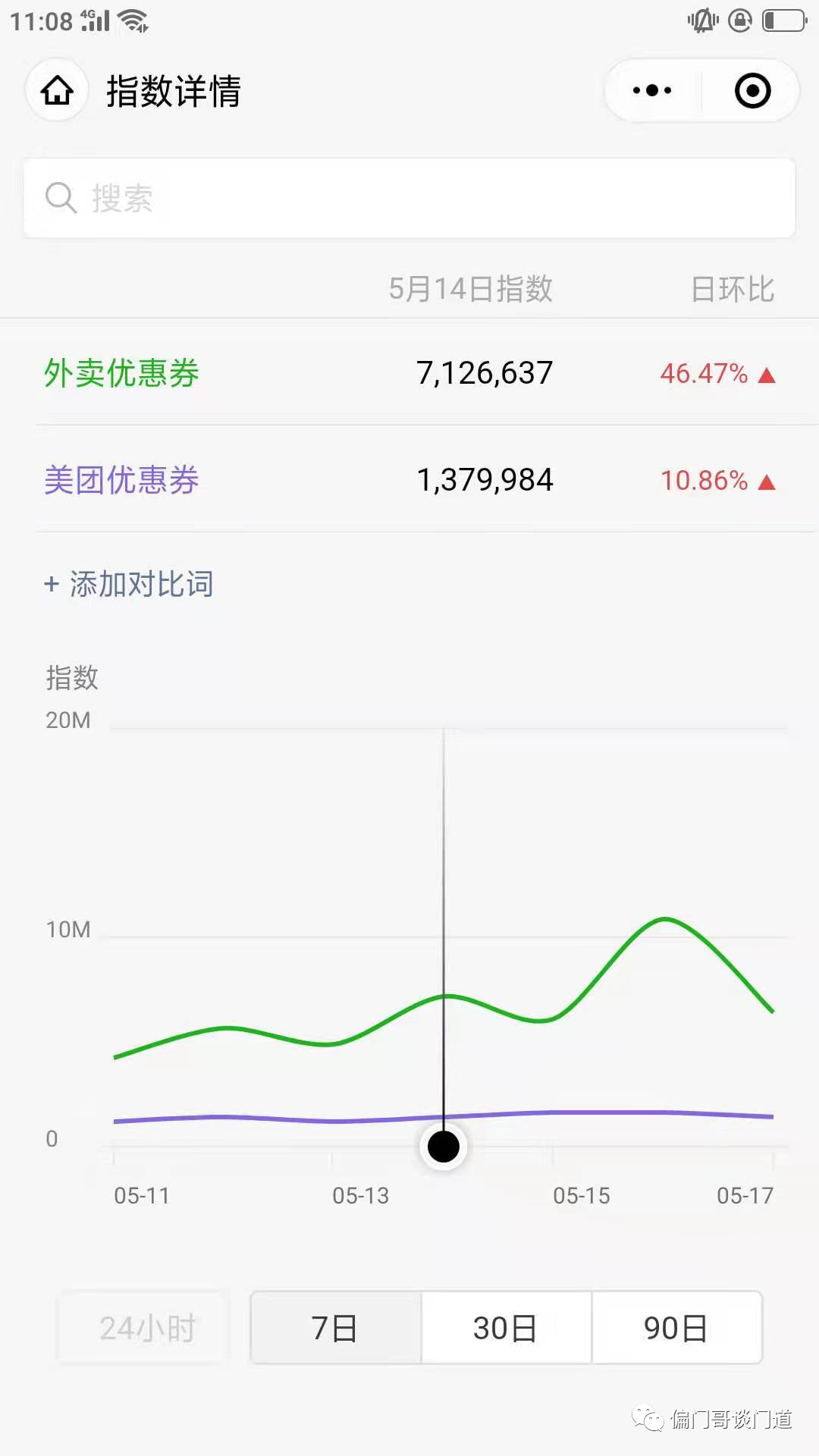Select the 7日 time range
The height and width of the screenshot is (1456, 819).
tap(335, 1328)
